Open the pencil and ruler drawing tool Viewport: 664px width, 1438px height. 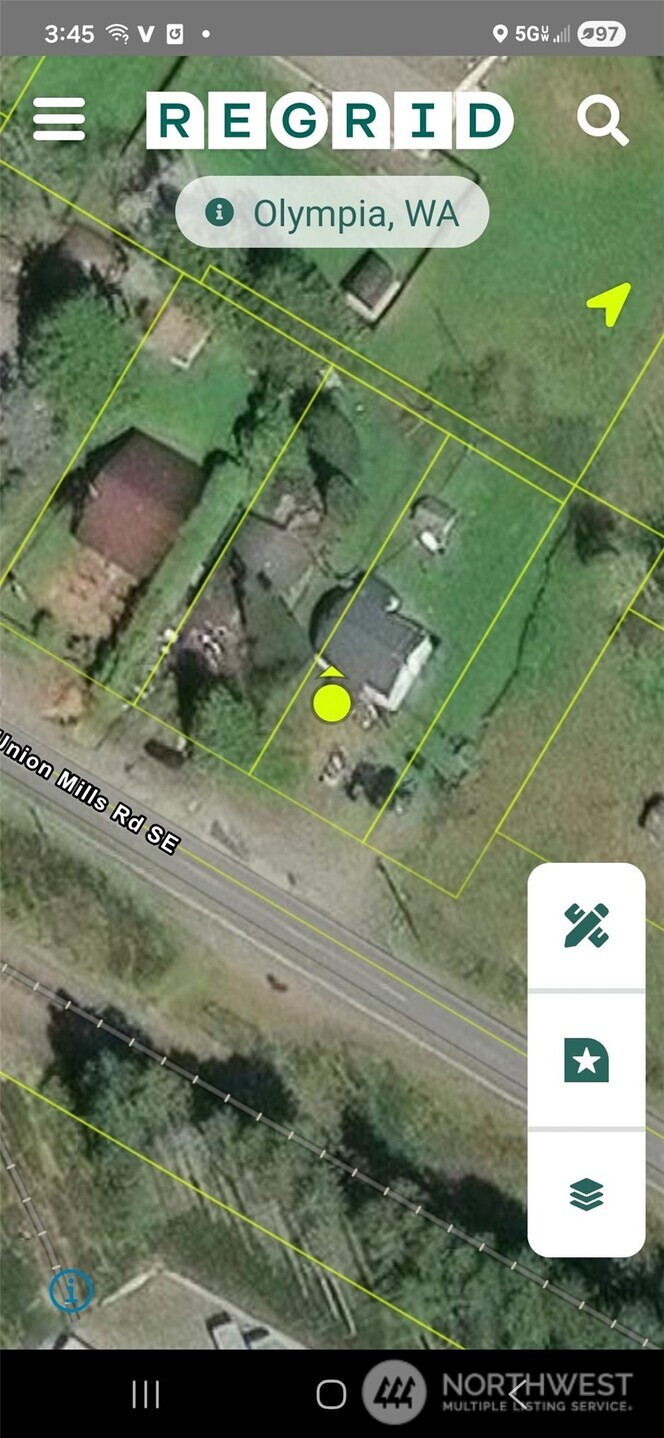[586, 926]
